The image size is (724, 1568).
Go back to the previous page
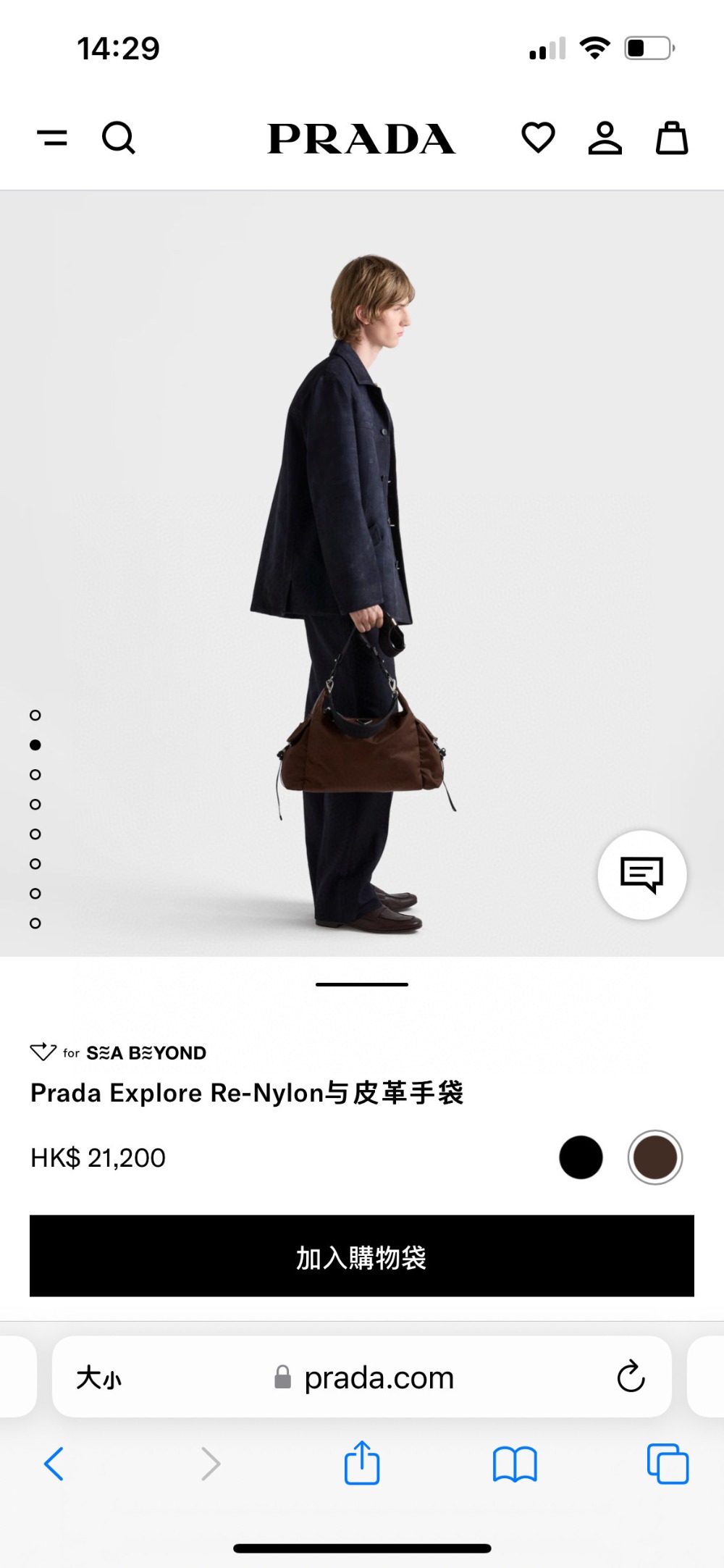click(x=54, y=1464)
